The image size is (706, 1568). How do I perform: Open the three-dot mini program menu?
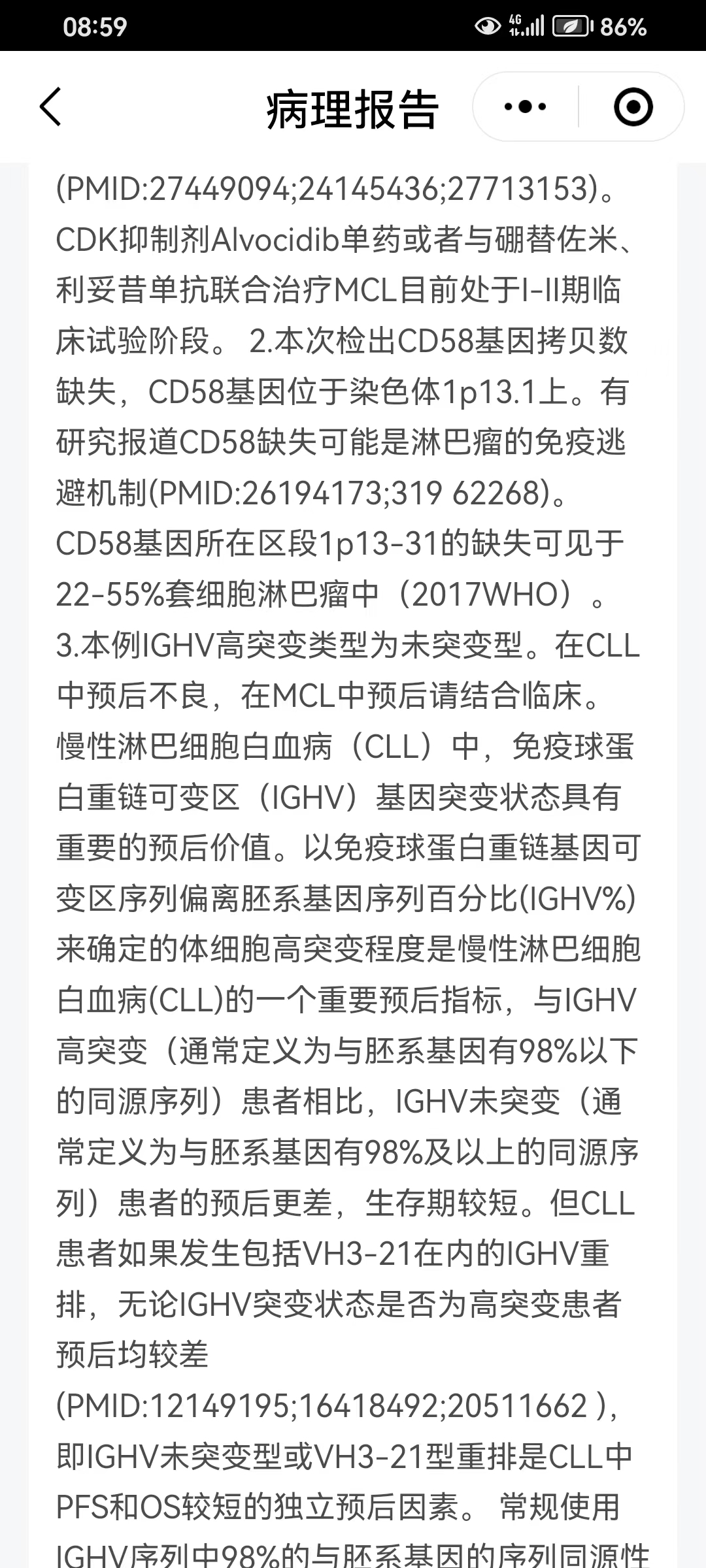(526, 106)
